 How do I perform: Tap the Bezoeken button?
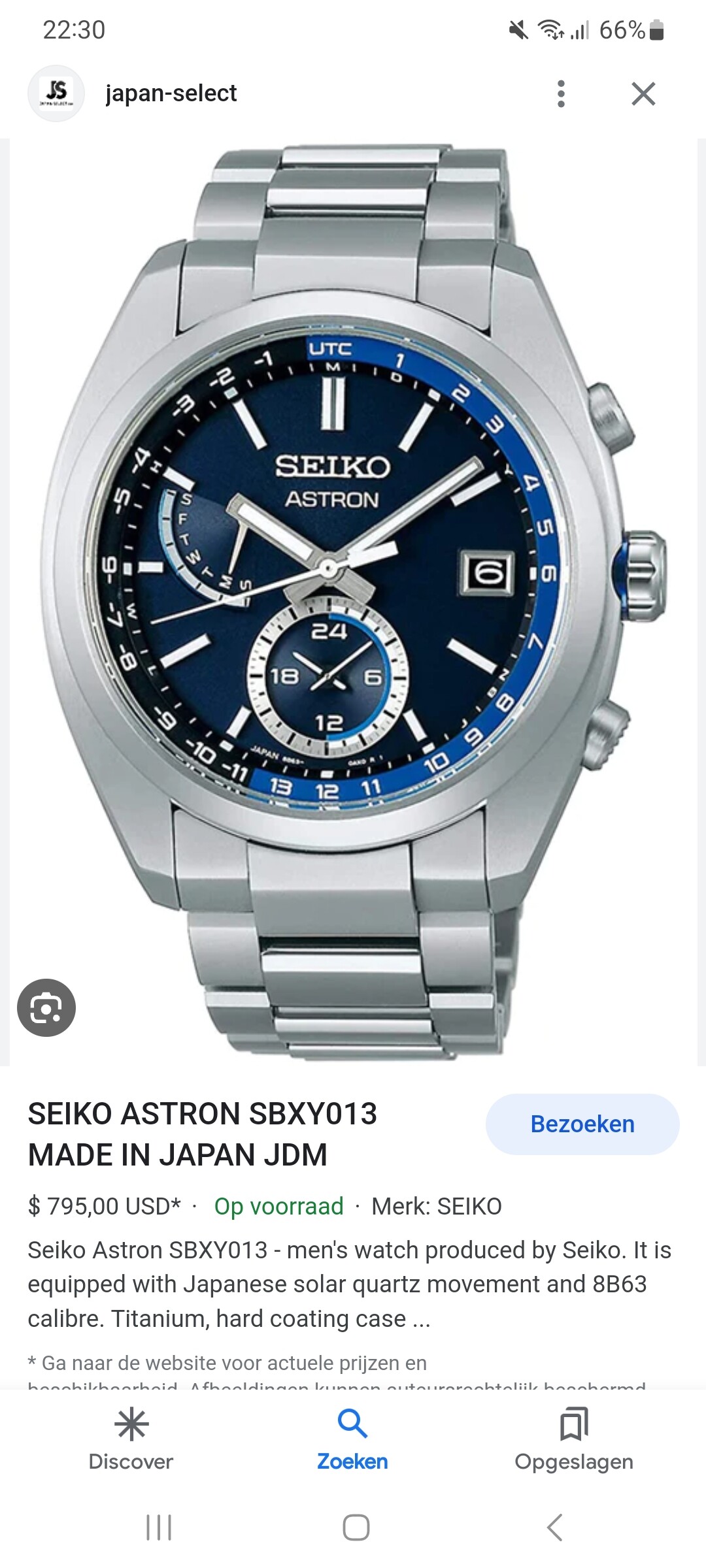pyautogui.click(x=582, y=1124)
